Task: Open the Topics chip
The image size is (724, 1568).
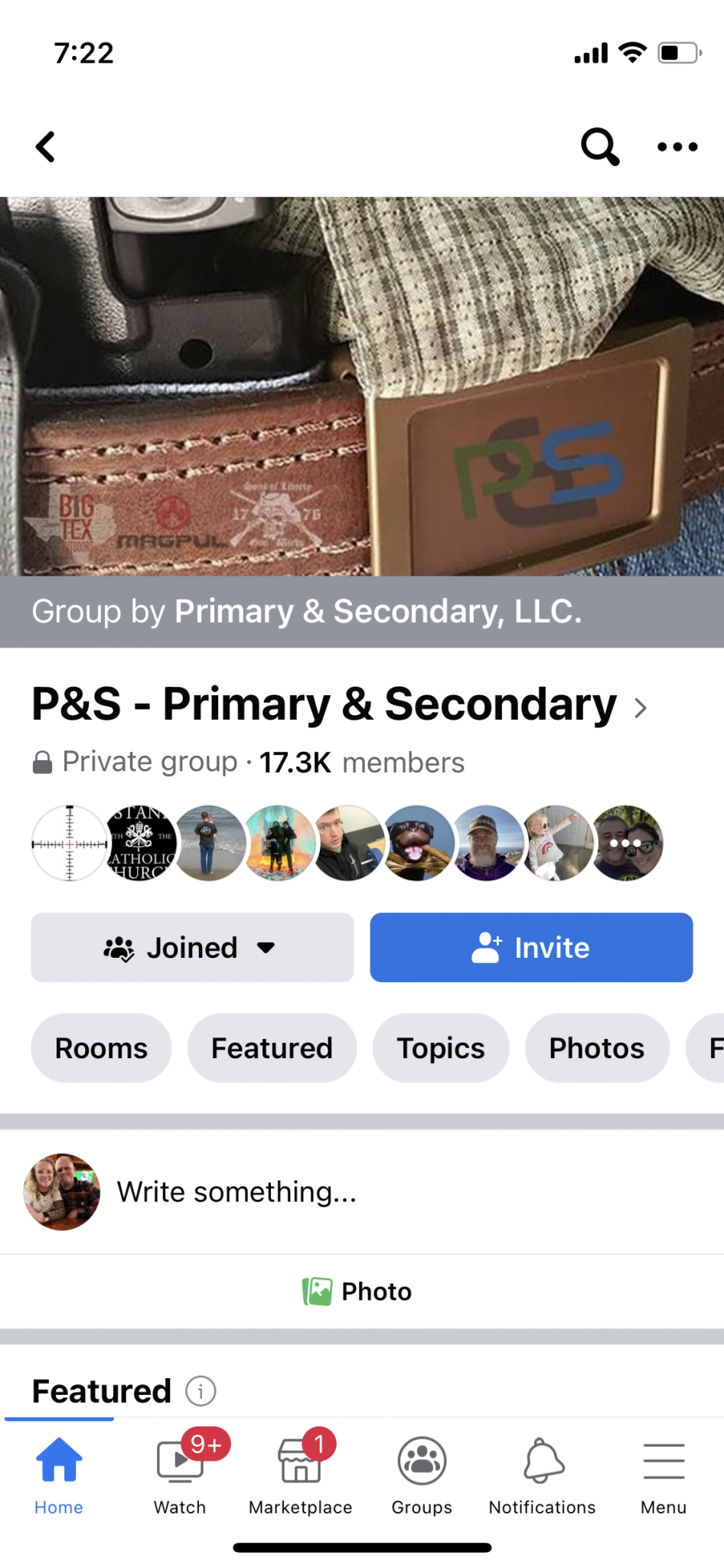Action: pos(441,1048)
